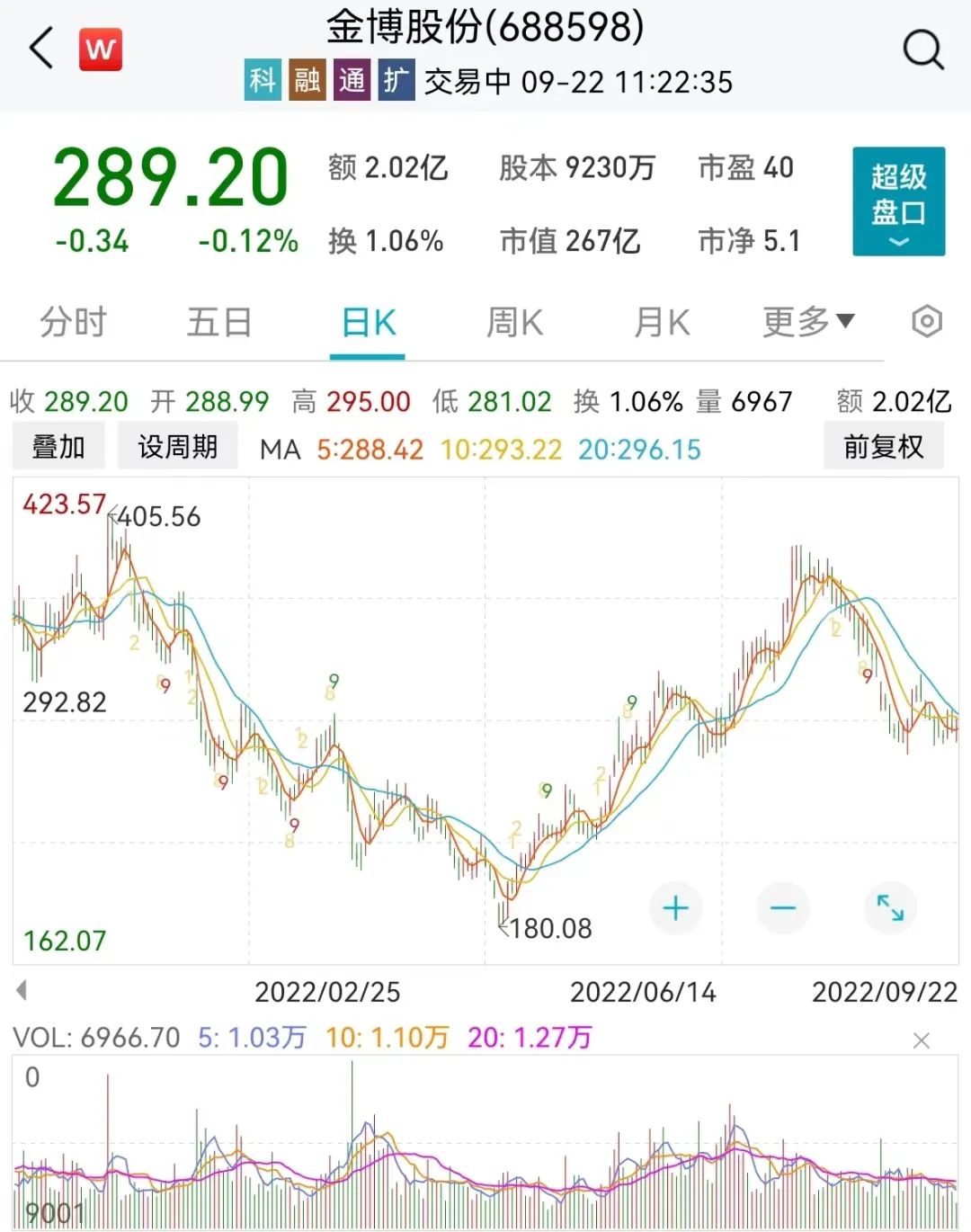Zoom in on the chart with plus icon
Image resolution: width=971 pixels, height=1232 pixels.
676,908
